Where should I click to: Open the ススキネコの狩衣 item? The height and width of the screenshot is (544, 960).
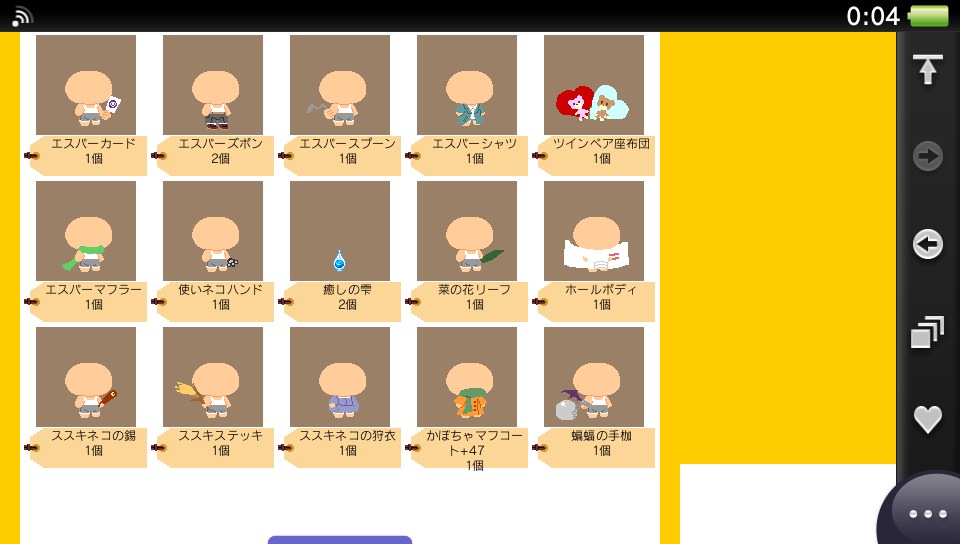(340, 377)
